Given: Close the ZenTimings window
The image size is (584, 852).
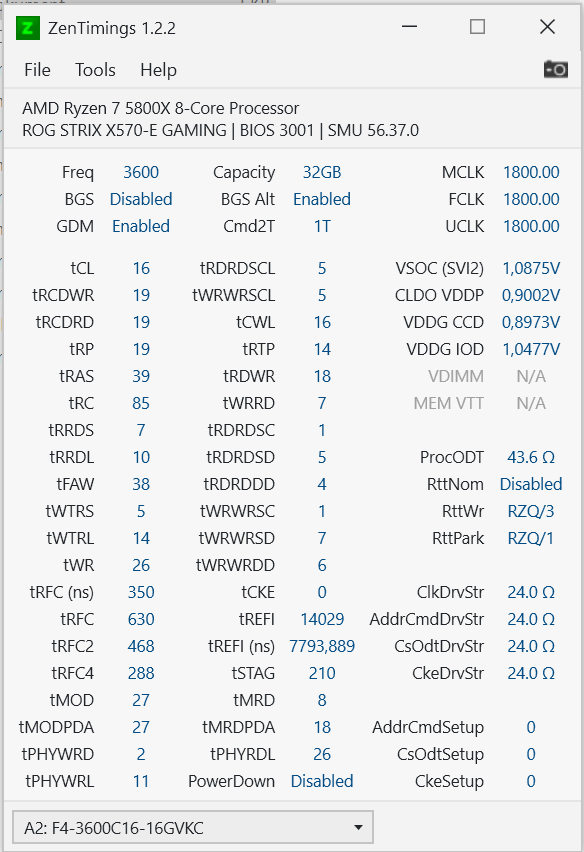Looking at the screenshot, I should pos(547,27).
